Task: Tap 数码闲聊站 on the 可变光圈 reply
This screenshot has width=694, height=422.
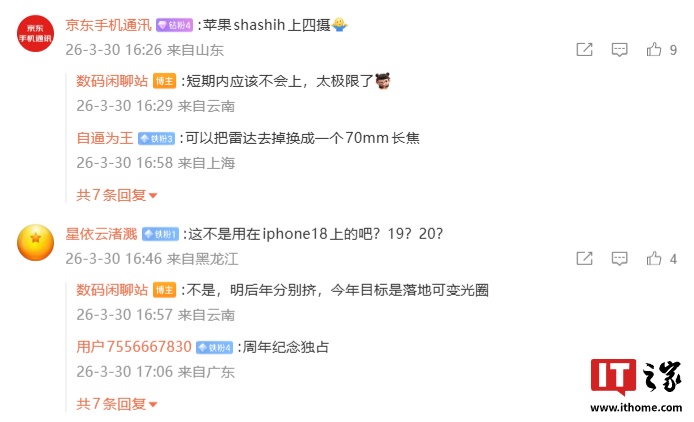Action: [112, 290]
